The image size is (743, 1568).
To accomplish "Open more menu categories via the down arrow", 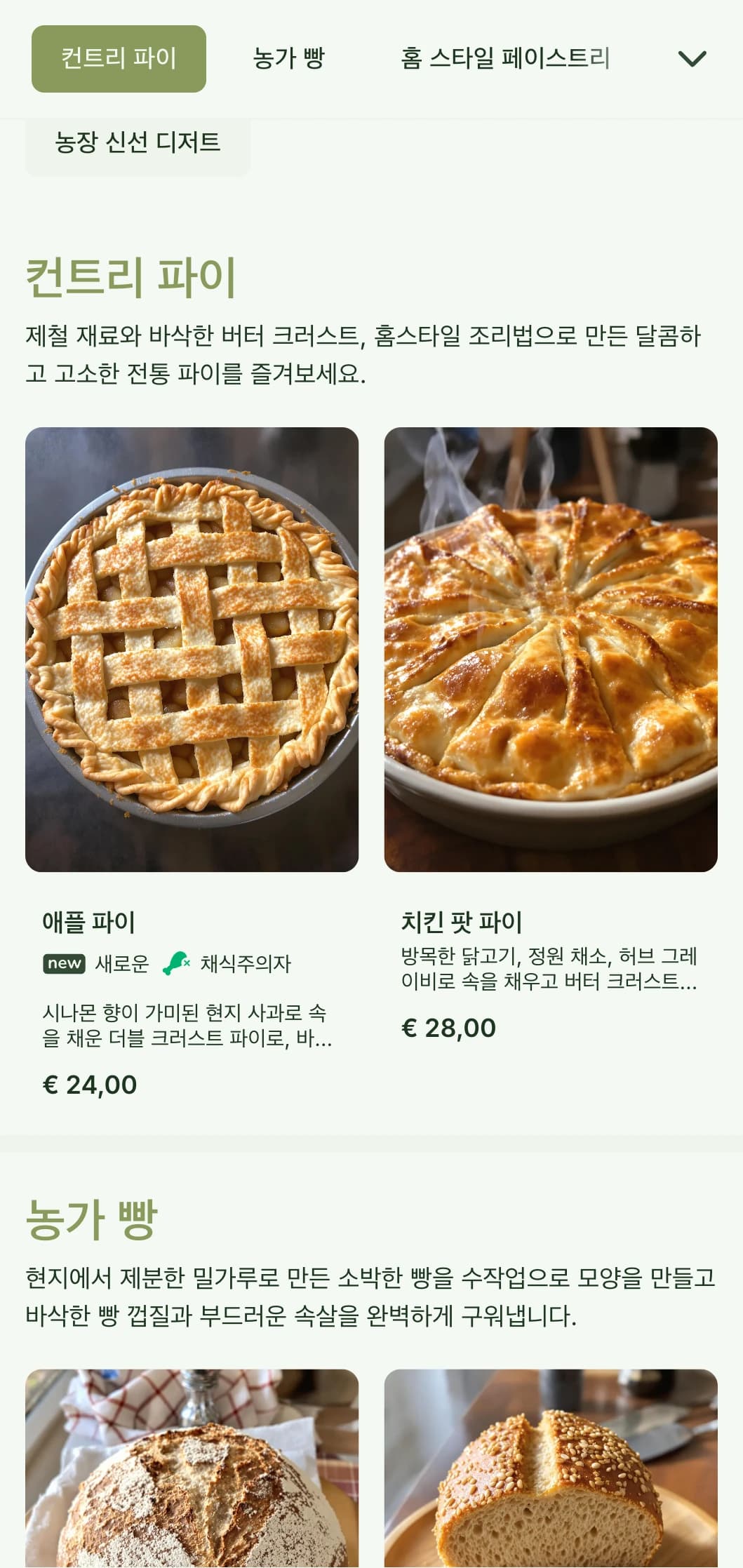I will (x=692, y=60).
